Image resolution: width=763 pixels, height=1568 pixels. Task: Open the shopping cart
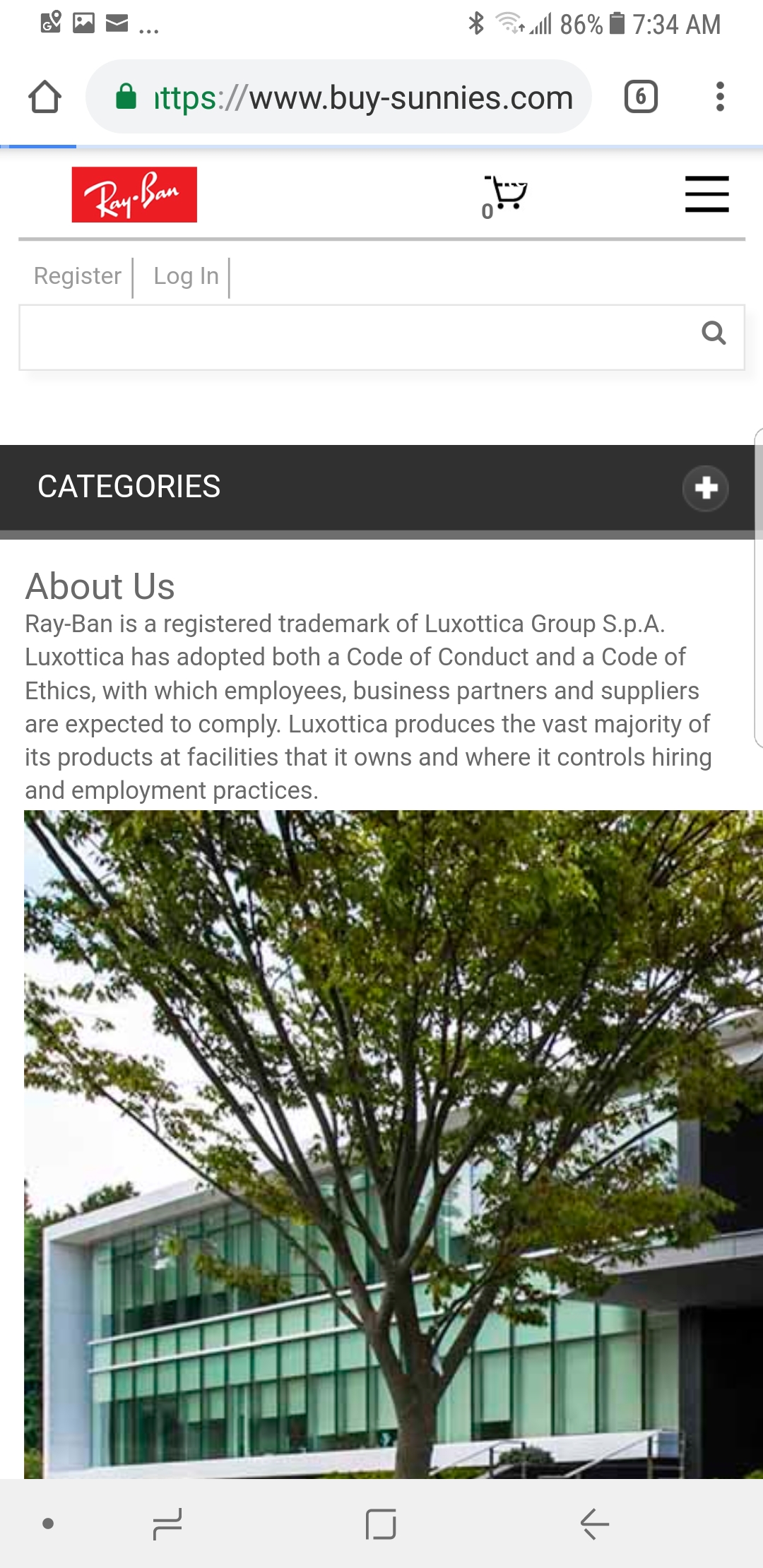point(504,196)
